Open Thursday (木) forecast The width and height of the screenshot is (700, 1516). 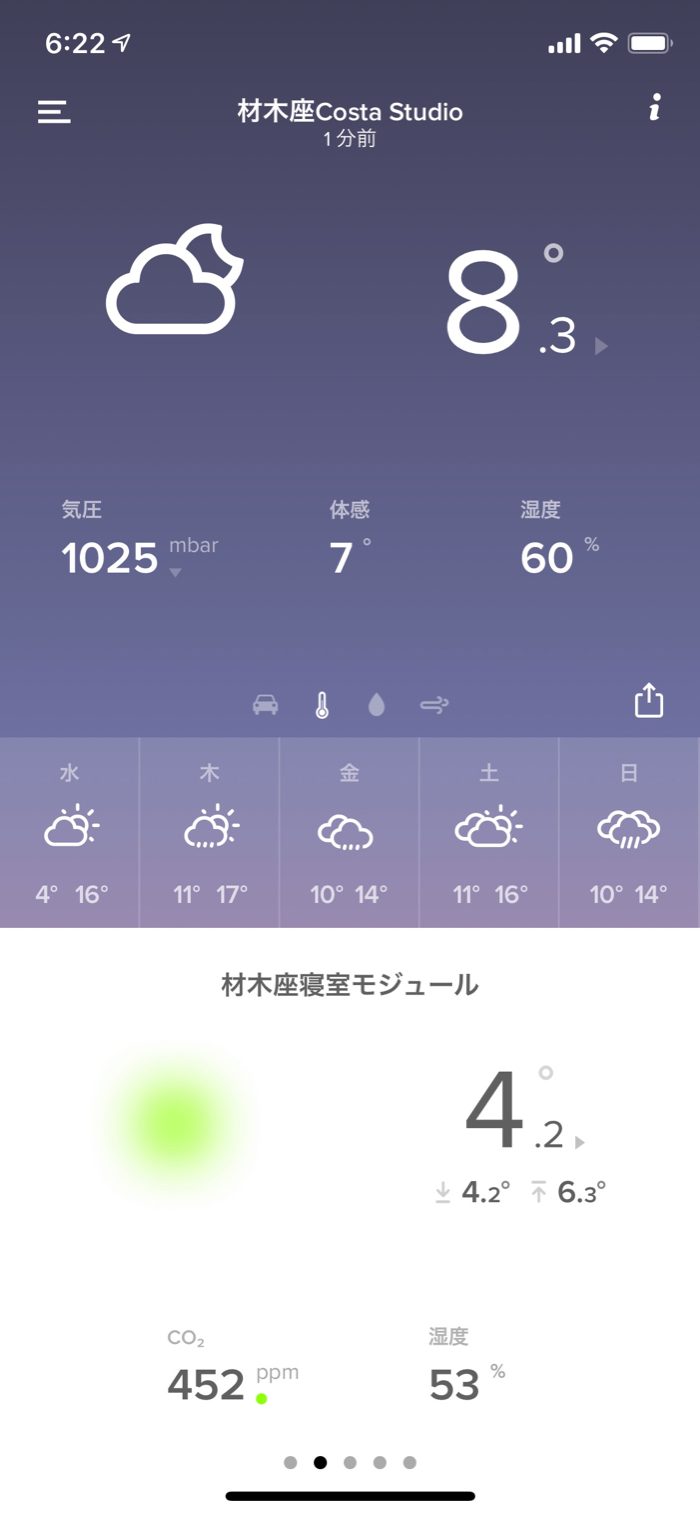tap(210, 832)
